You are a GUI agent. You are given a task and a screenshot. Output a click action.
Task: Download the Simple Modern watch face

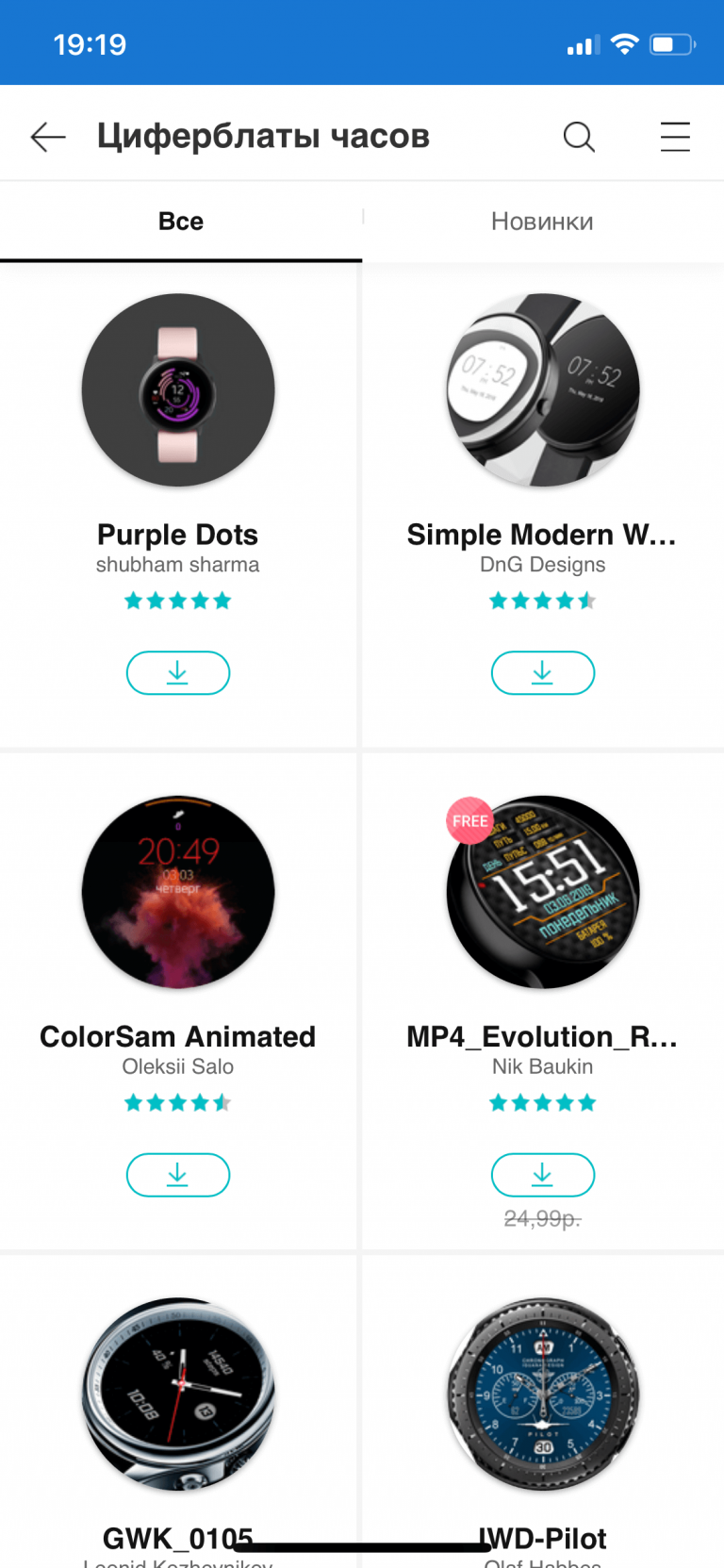(543, 672)
